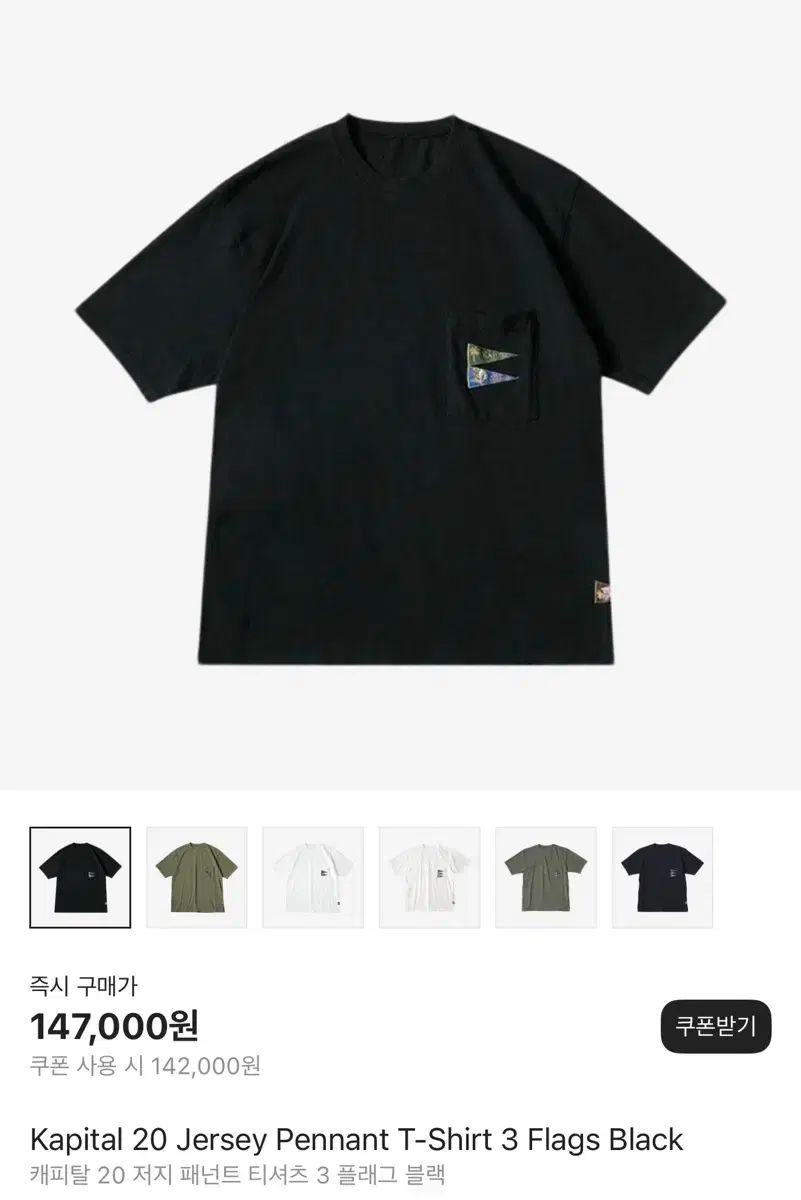Select the khaki t-shirt color variant

(544, 875)
